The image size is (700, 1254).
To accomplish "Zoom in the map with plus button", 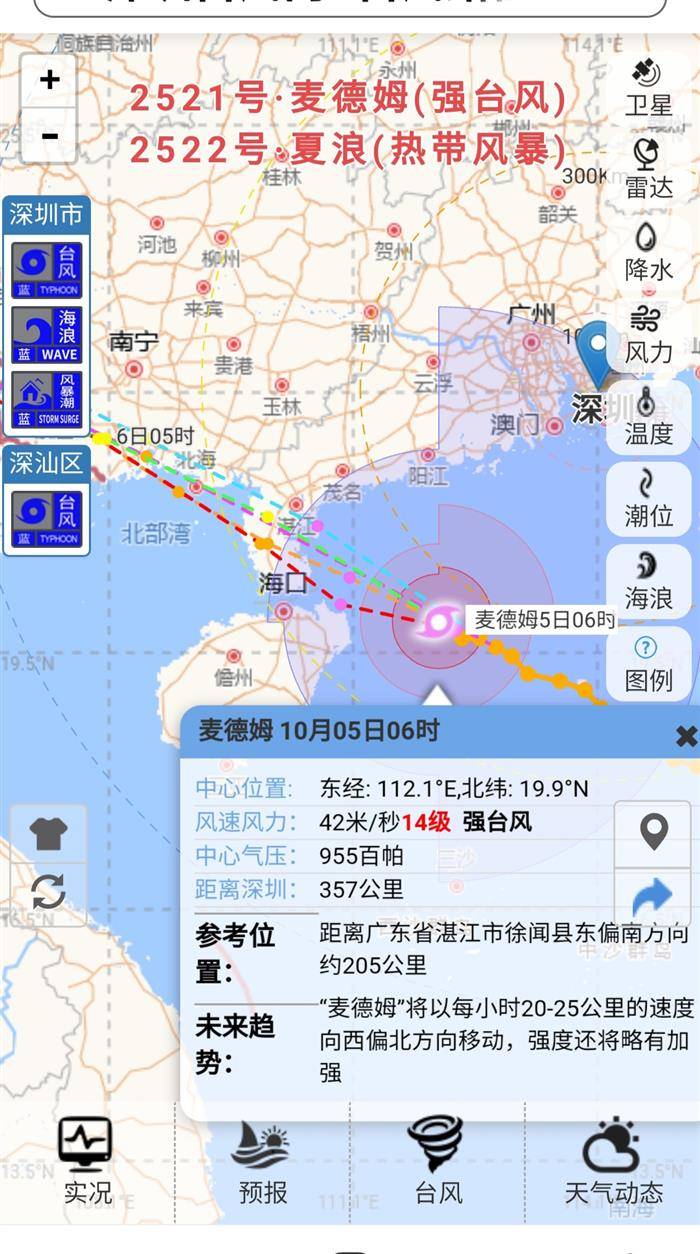I will point(49,80).
